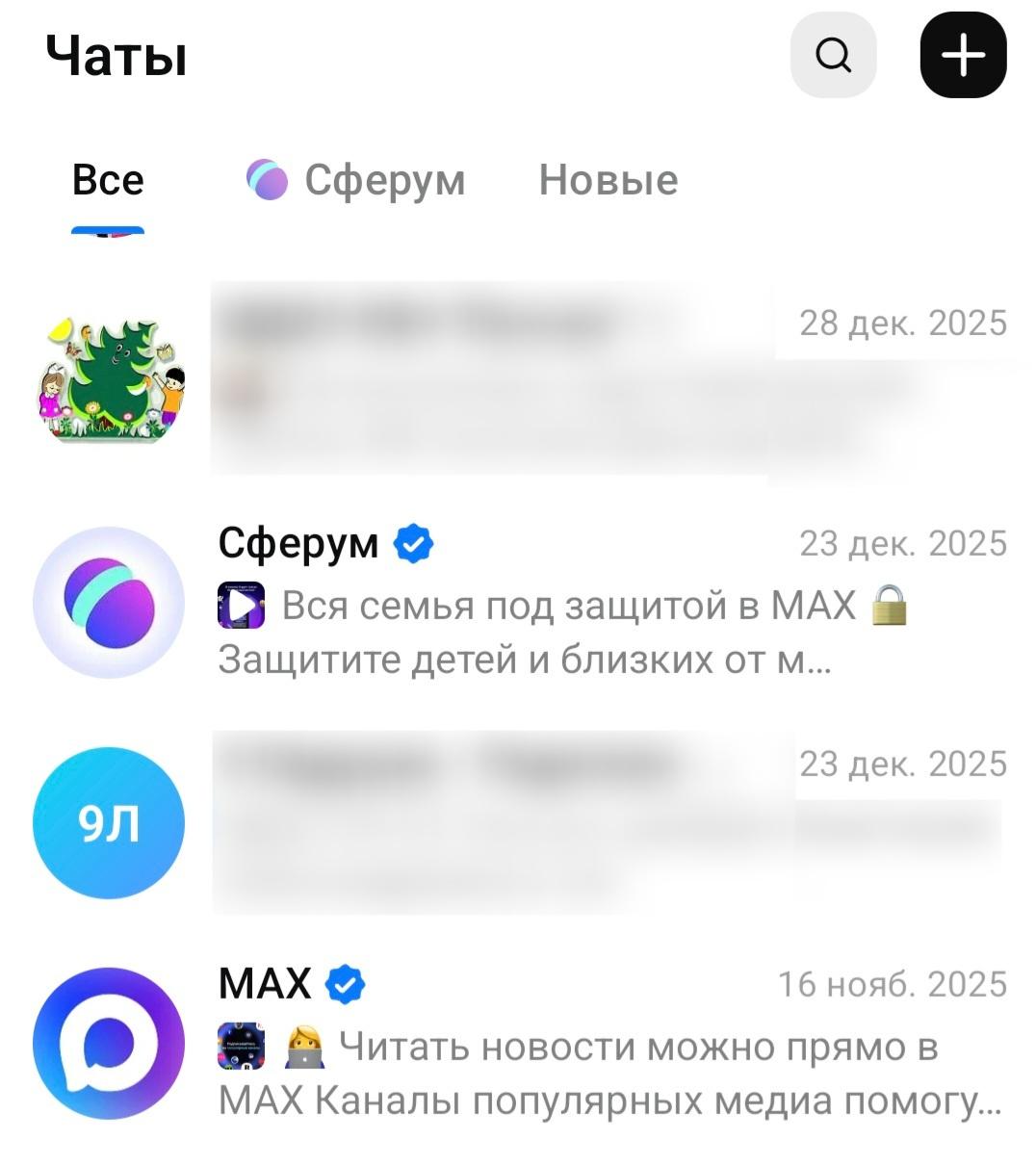1036x1166 pixels.
Task: Open the chat with the Christmas tree avatar
Action: point(520,380)
